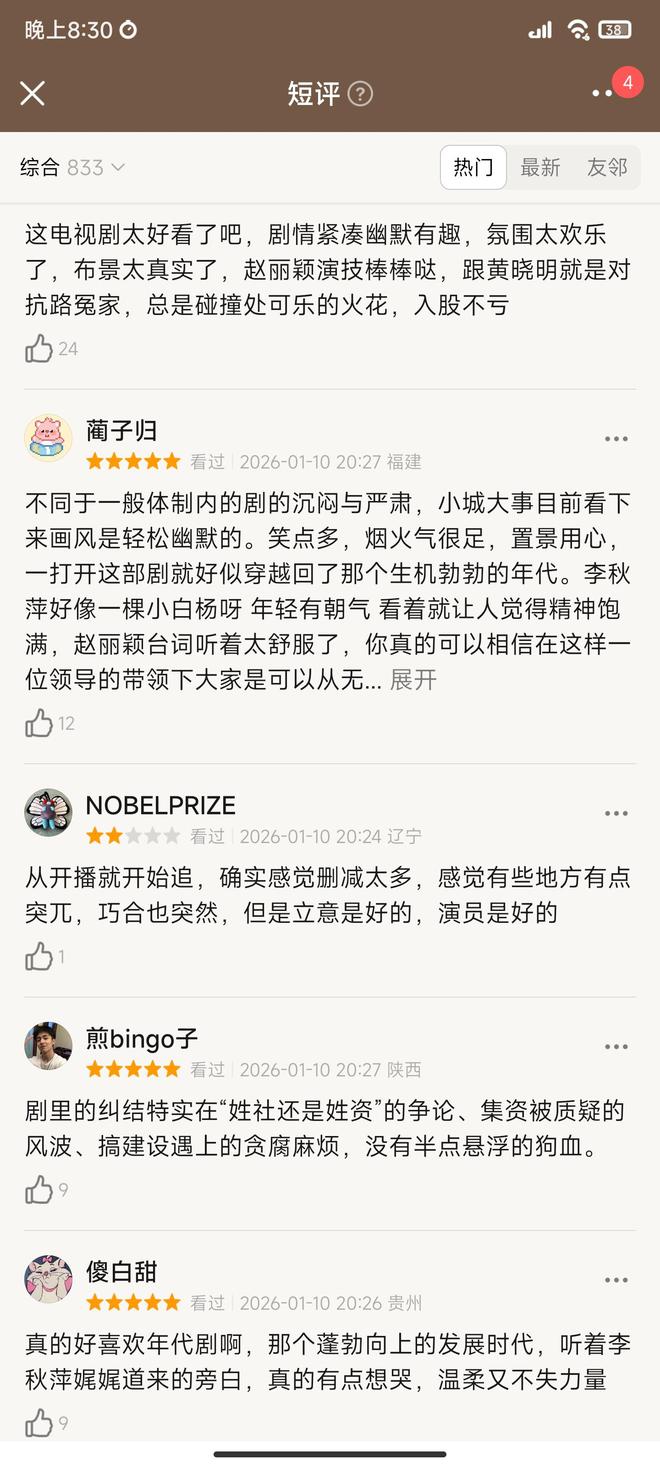This screenshot has width=660, height=1467.
Task: Switch to the 热门 tab
Action: [473, 167]
